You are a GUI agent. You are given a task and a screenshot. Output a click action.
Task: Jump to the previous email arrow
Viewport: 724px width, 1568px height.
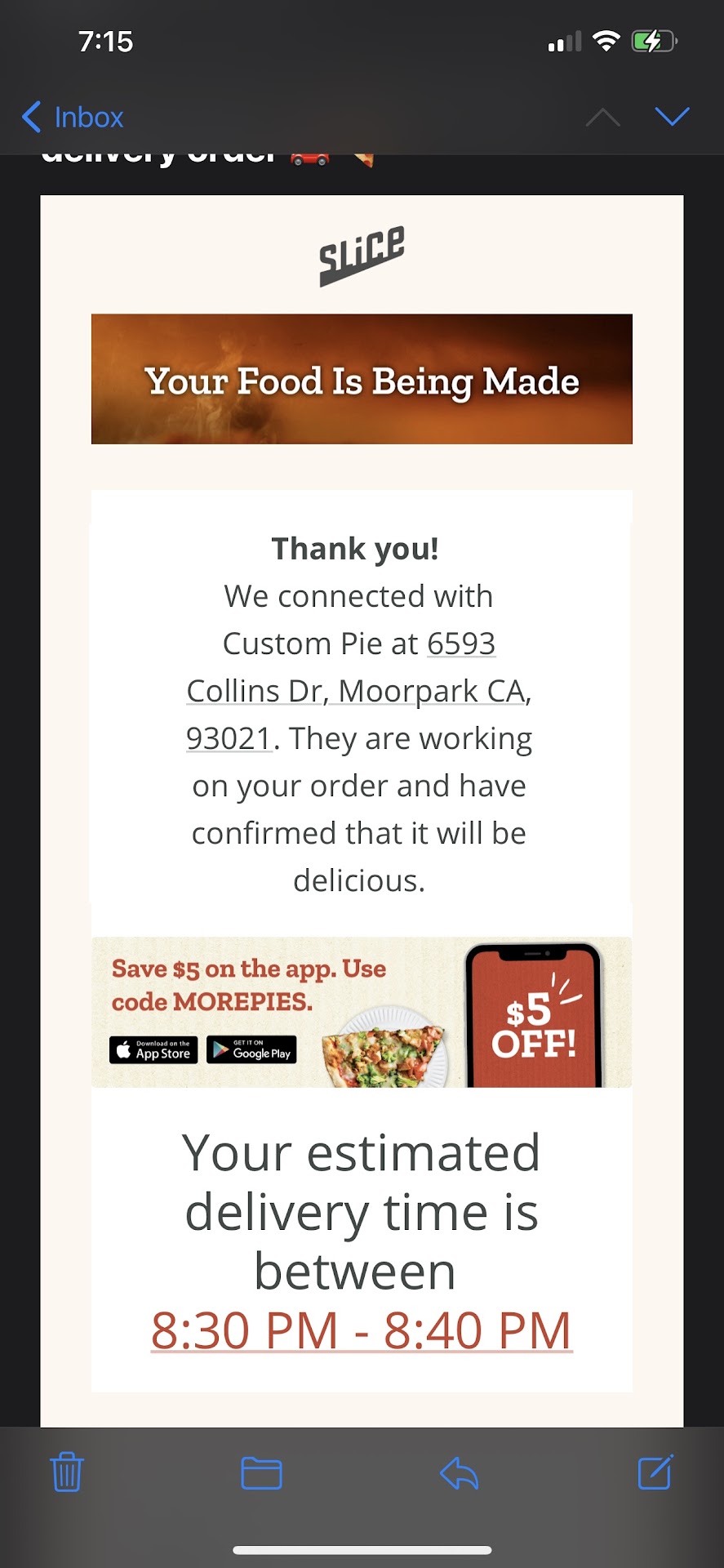[603, 118]
